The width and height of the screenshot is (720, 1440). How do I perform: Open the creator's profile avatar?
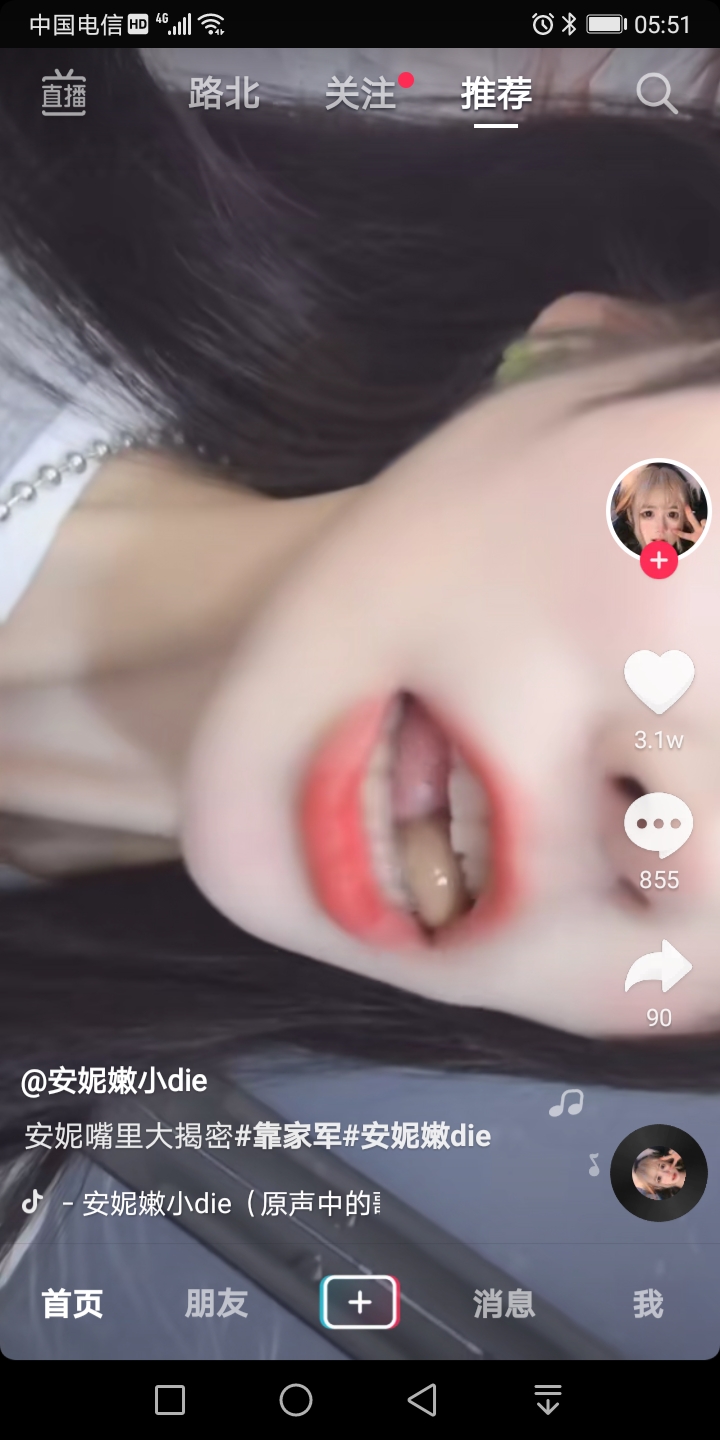pyautogui.click(x=658, y=509)
